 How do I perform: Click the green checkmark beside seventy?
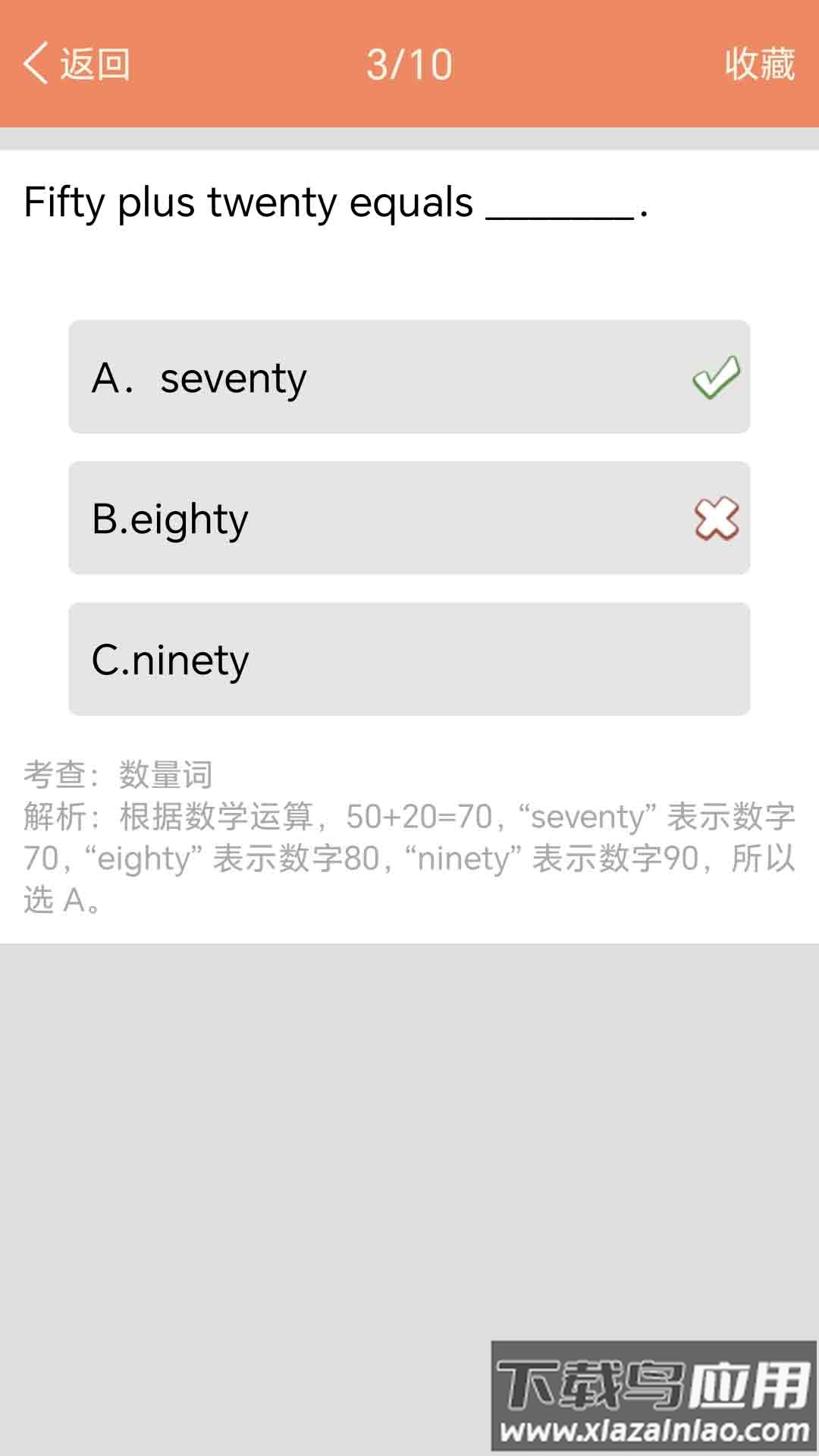click(x=716, y=378)
